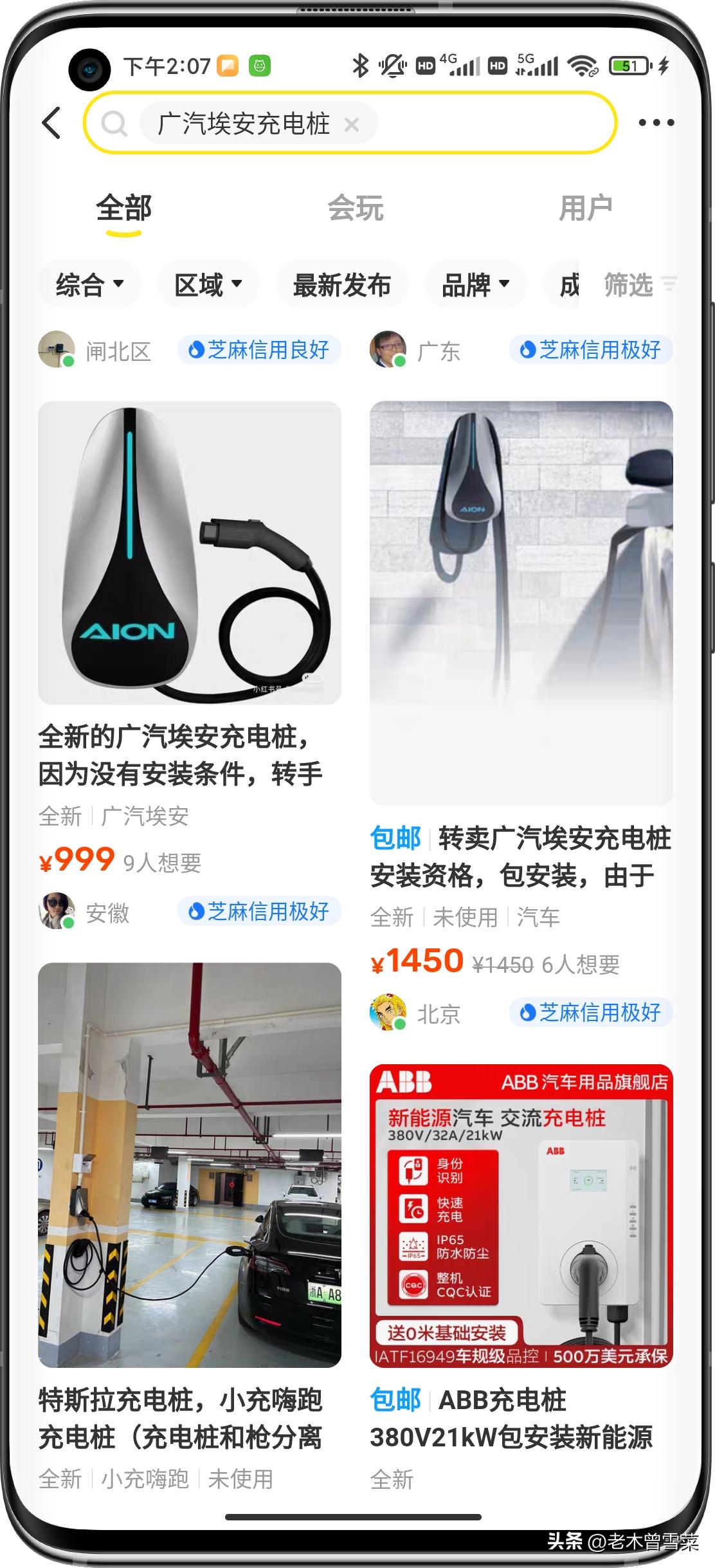
Task: Expand the 综合 sort dropdown
Action: coord(89,284)
